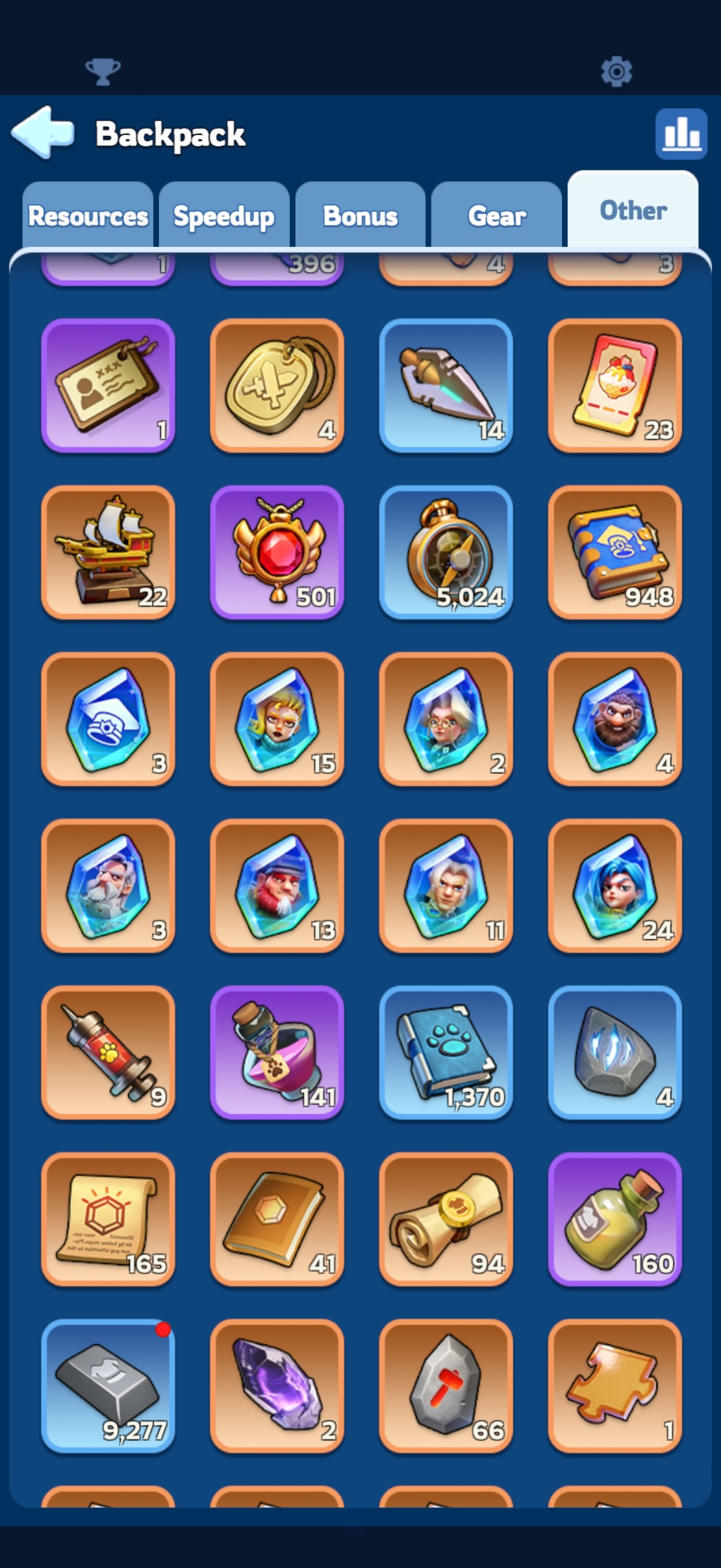The height and width of the screenshot is (1568, 721).
Task: Open the settings gear
Action: point(616,72)
